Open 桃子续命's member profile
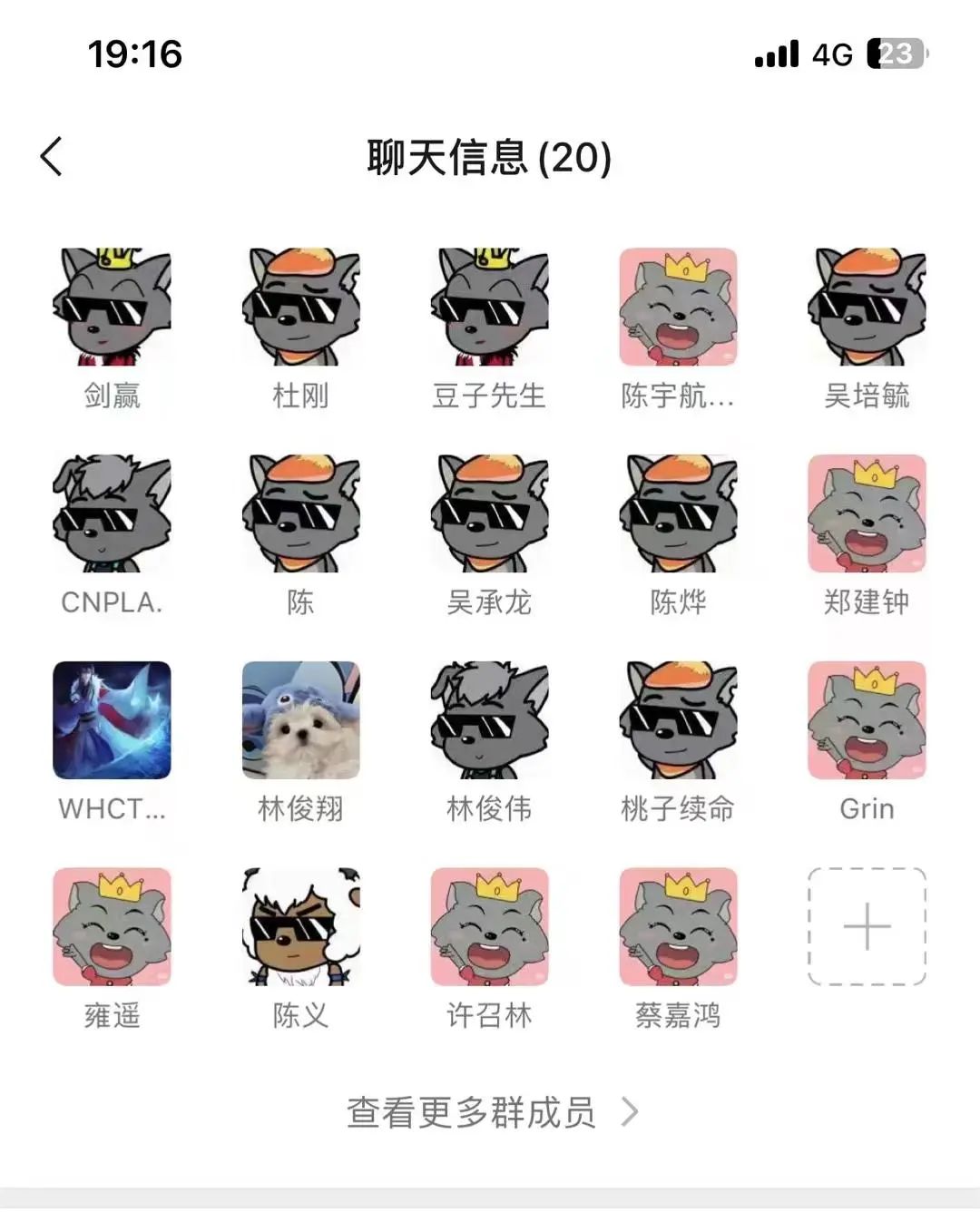Viewport: 980px width, 1212px height. point(678,720)
